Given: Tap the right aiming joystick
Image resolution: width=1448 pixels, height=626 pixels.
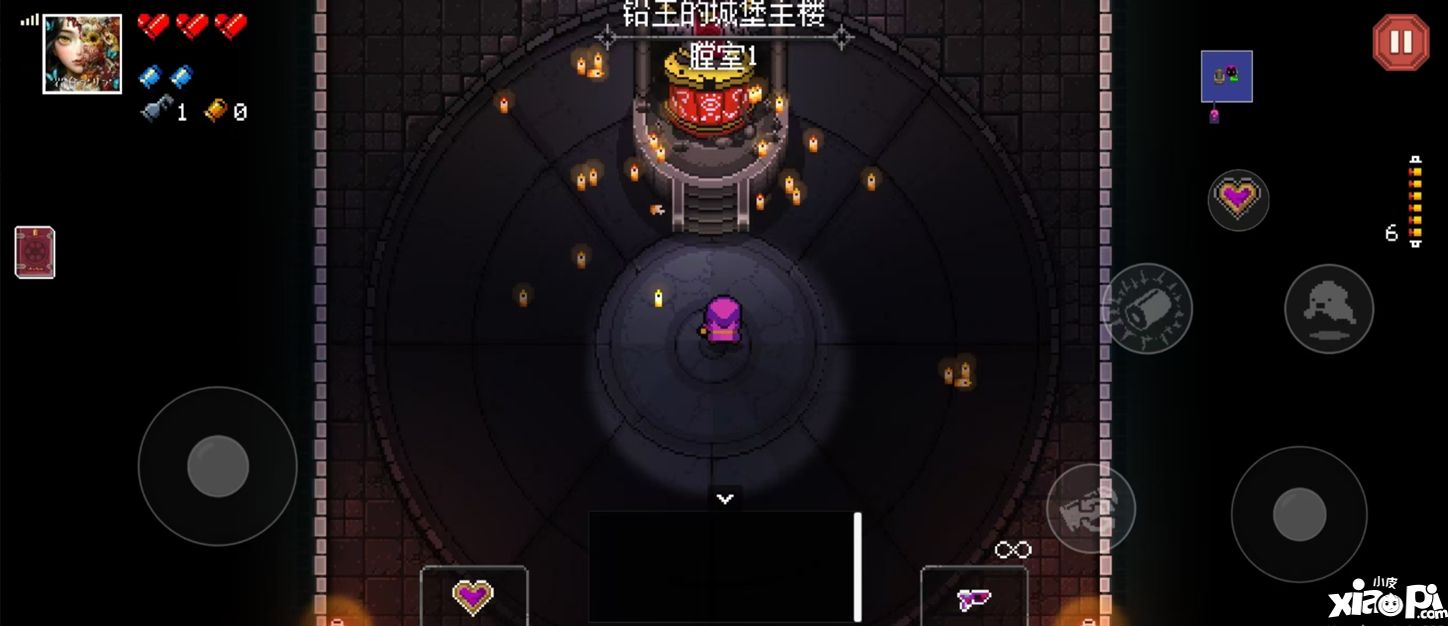Looking at the screenshot, I should (1298, 515).
